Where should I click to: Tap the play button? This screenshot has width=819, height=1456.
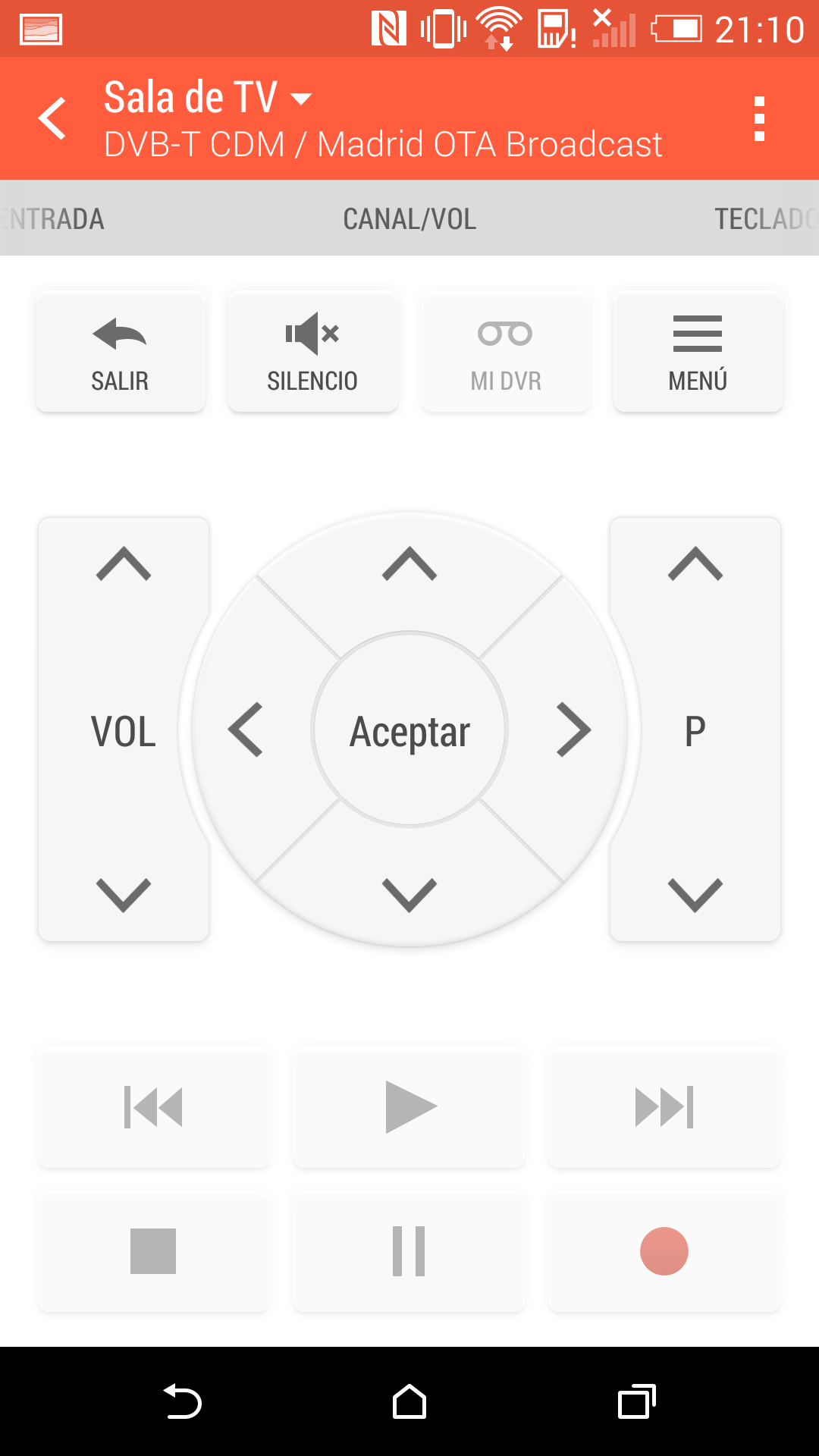tap(409, 1107)
